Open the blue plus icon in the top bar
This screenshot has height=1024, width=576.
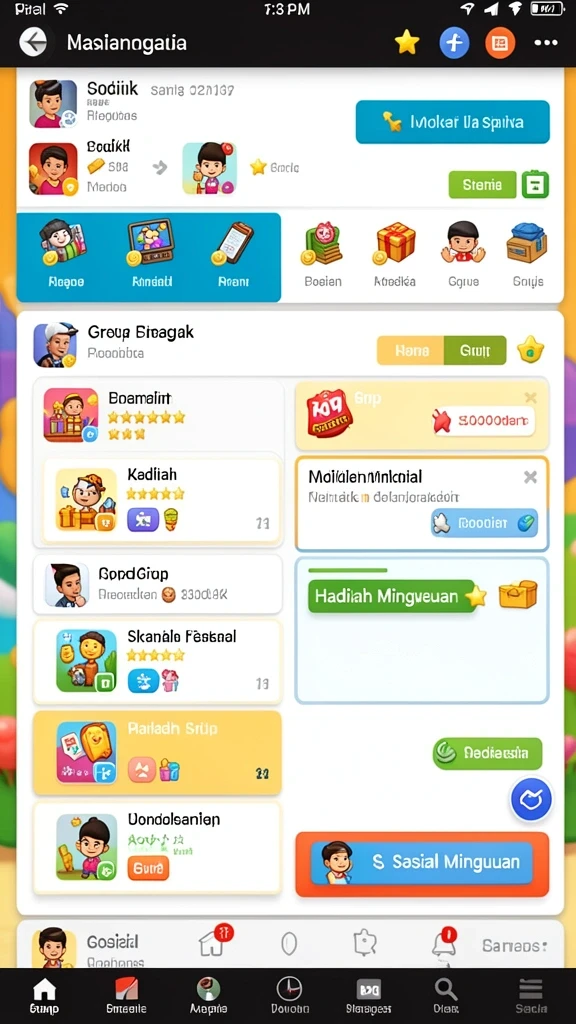pos(454,43)
